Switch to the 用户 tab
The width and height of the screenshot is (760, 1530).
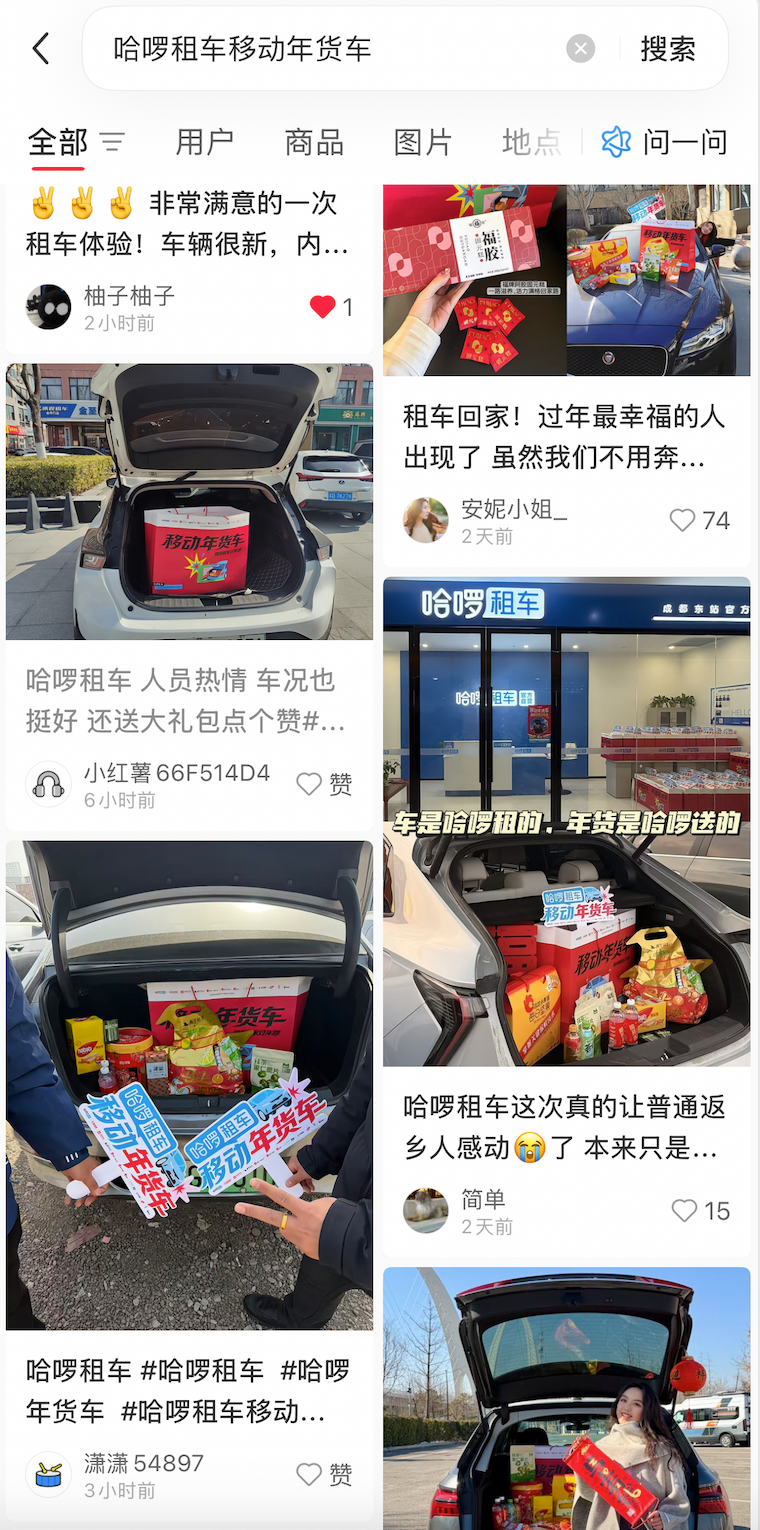click(x=204, y=142)
